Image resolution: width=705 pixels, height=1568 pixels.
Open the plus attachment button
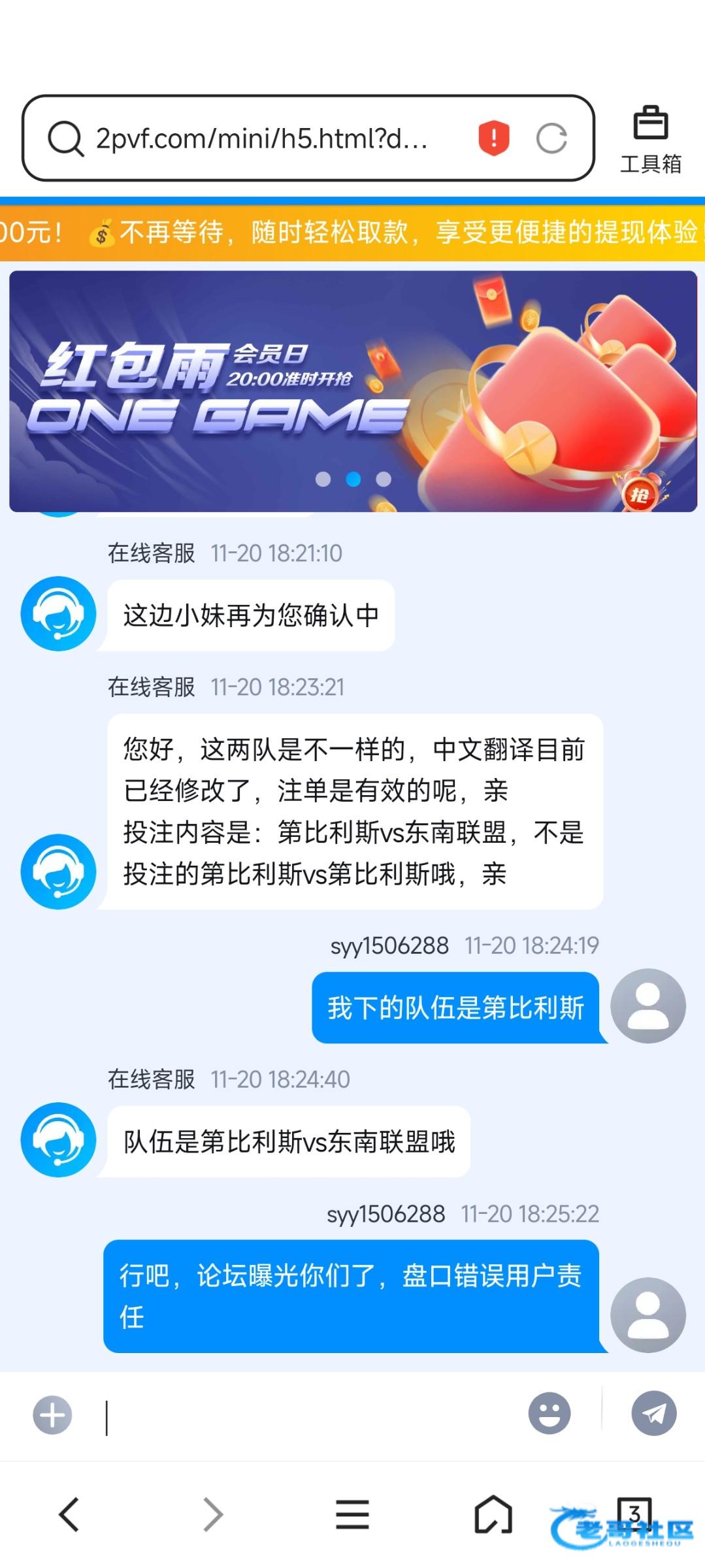click(52, 1415)
